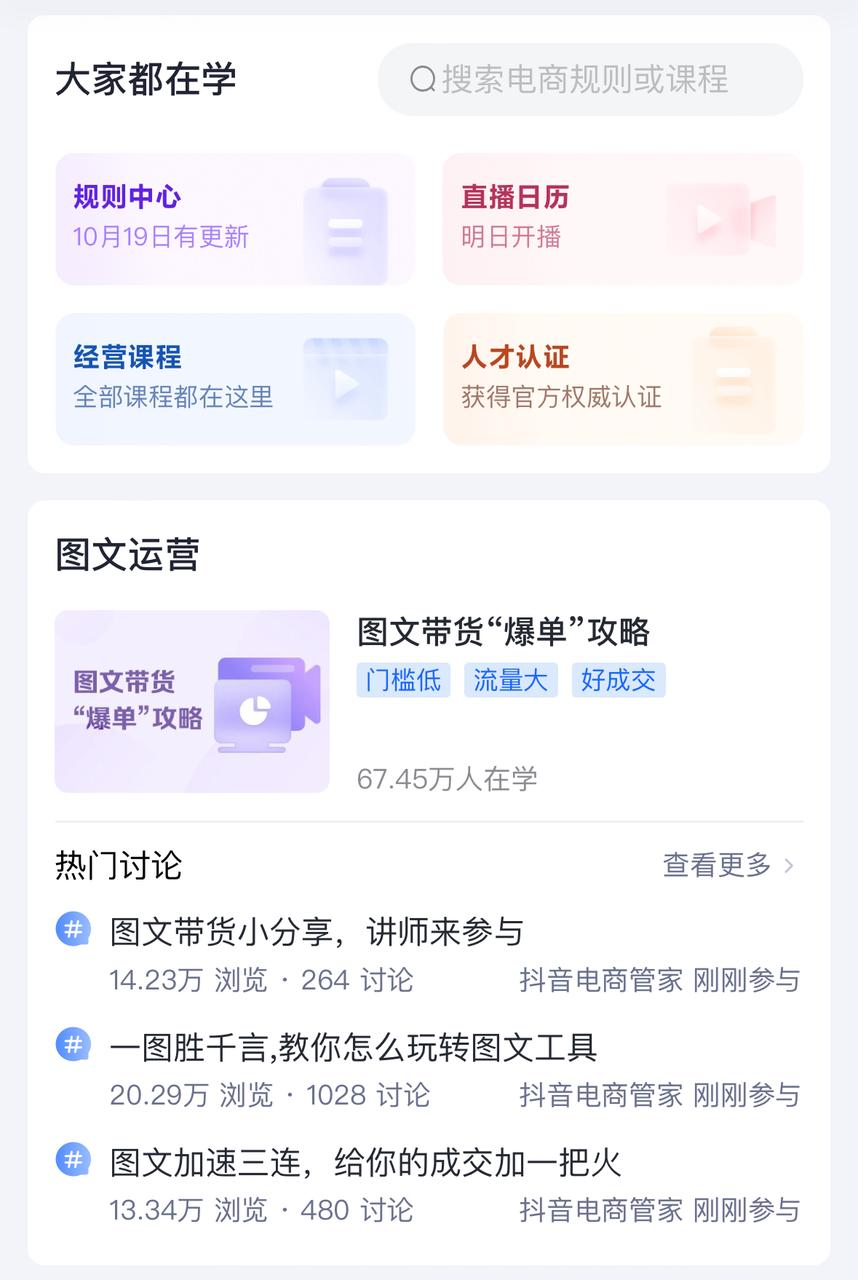This screenshot has height=1280, width=858.
Task: Click the search input field at the top
Action: pyautogui.click(x=590, y=80)
